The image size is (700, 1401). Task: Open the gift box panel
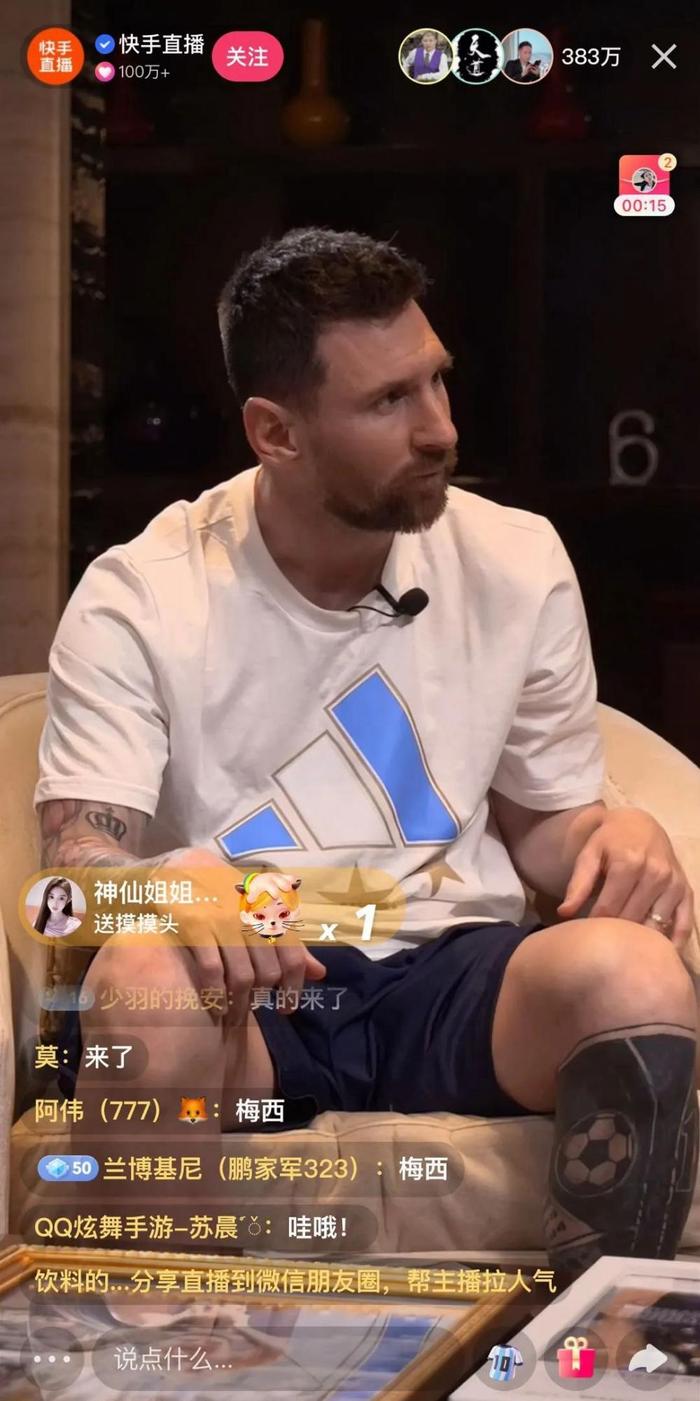tap(576, 1360)
